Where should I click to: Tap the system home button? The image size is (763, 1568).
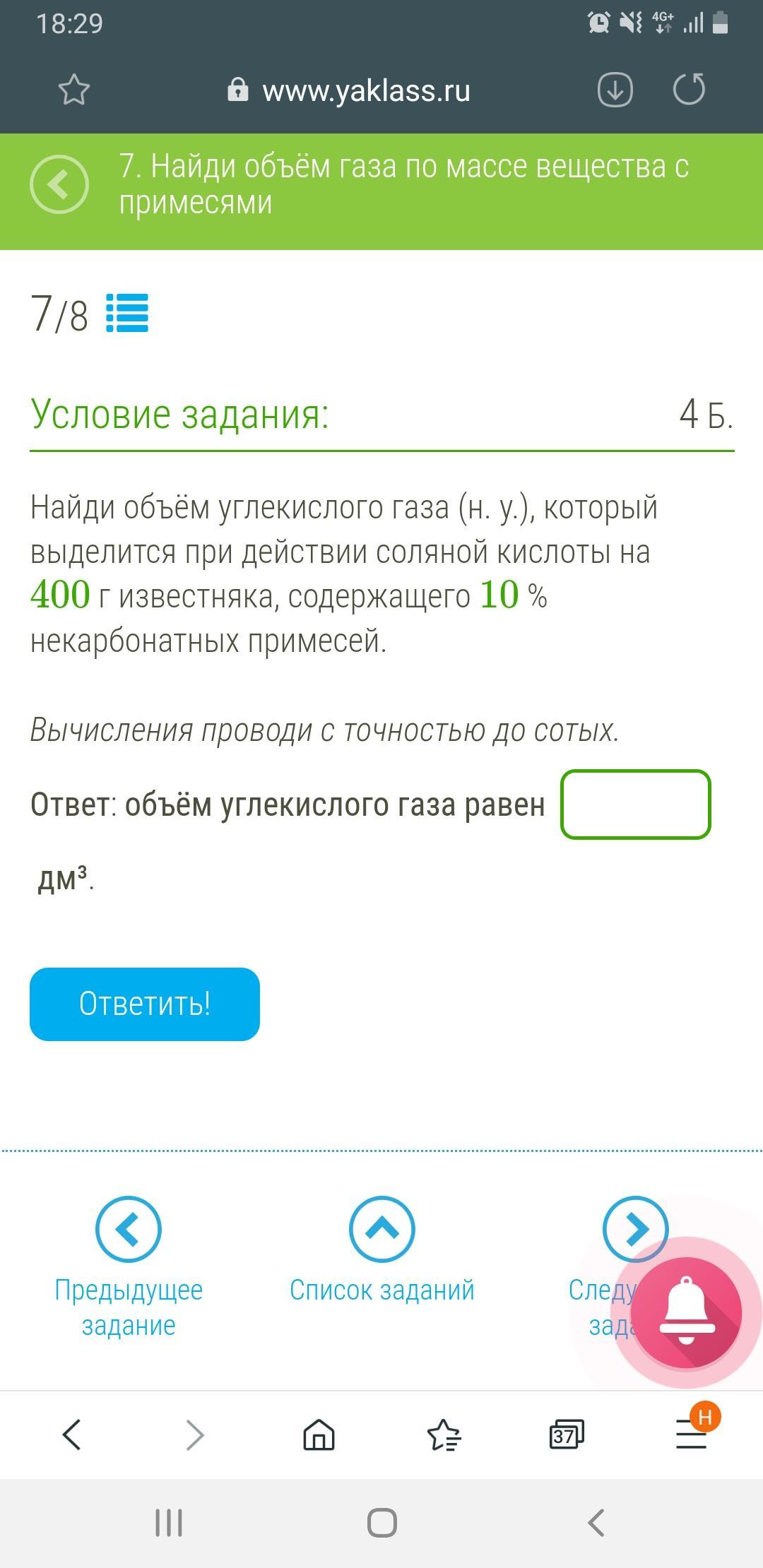pyautogui.click(x=381, y=1523)
